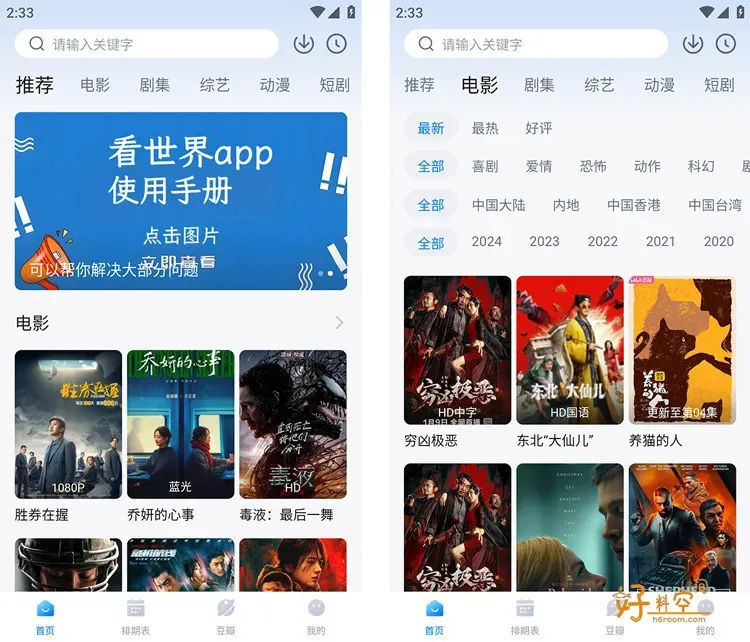This screenshot has width=750, height=642.
Task: Expand the 电影 section with its chevron
Action: tap(339, 323)
